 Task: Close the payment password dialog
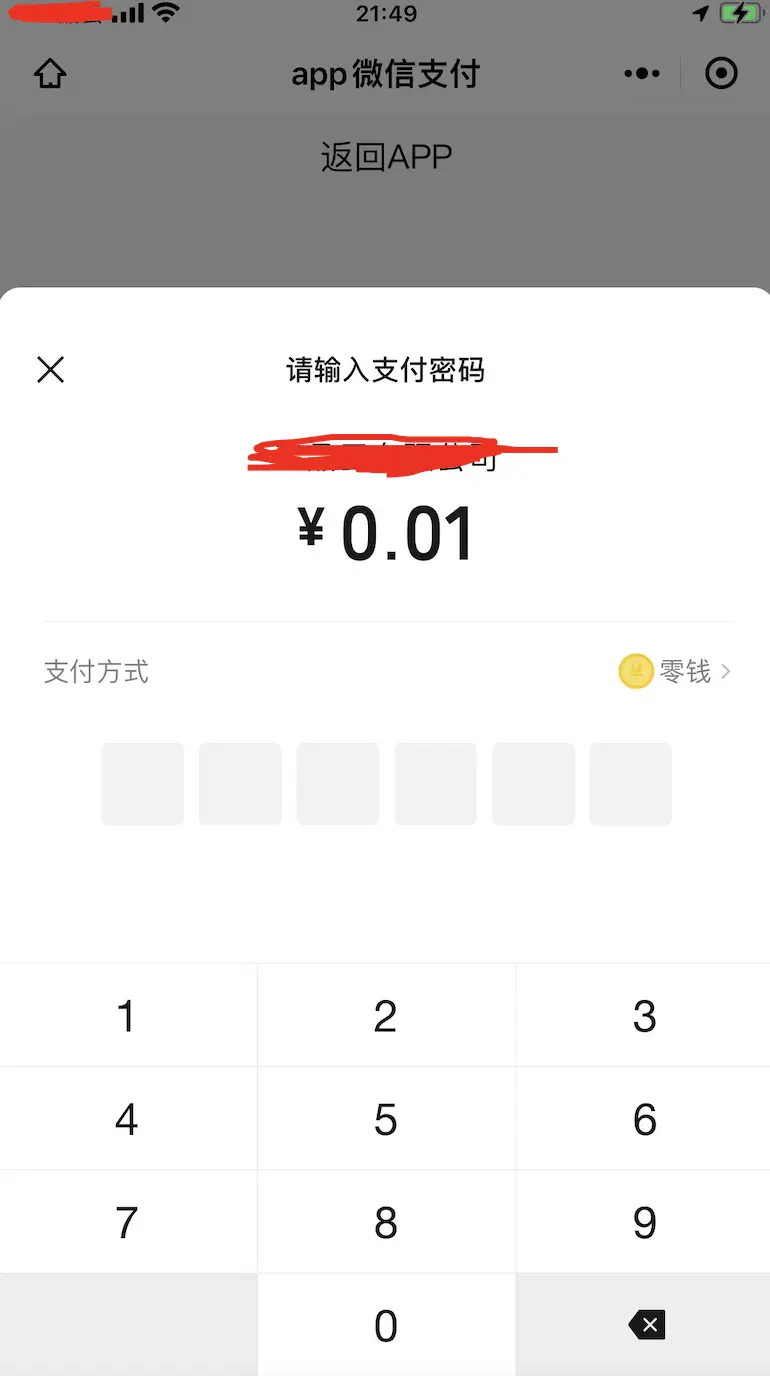(x=50, y=370)
